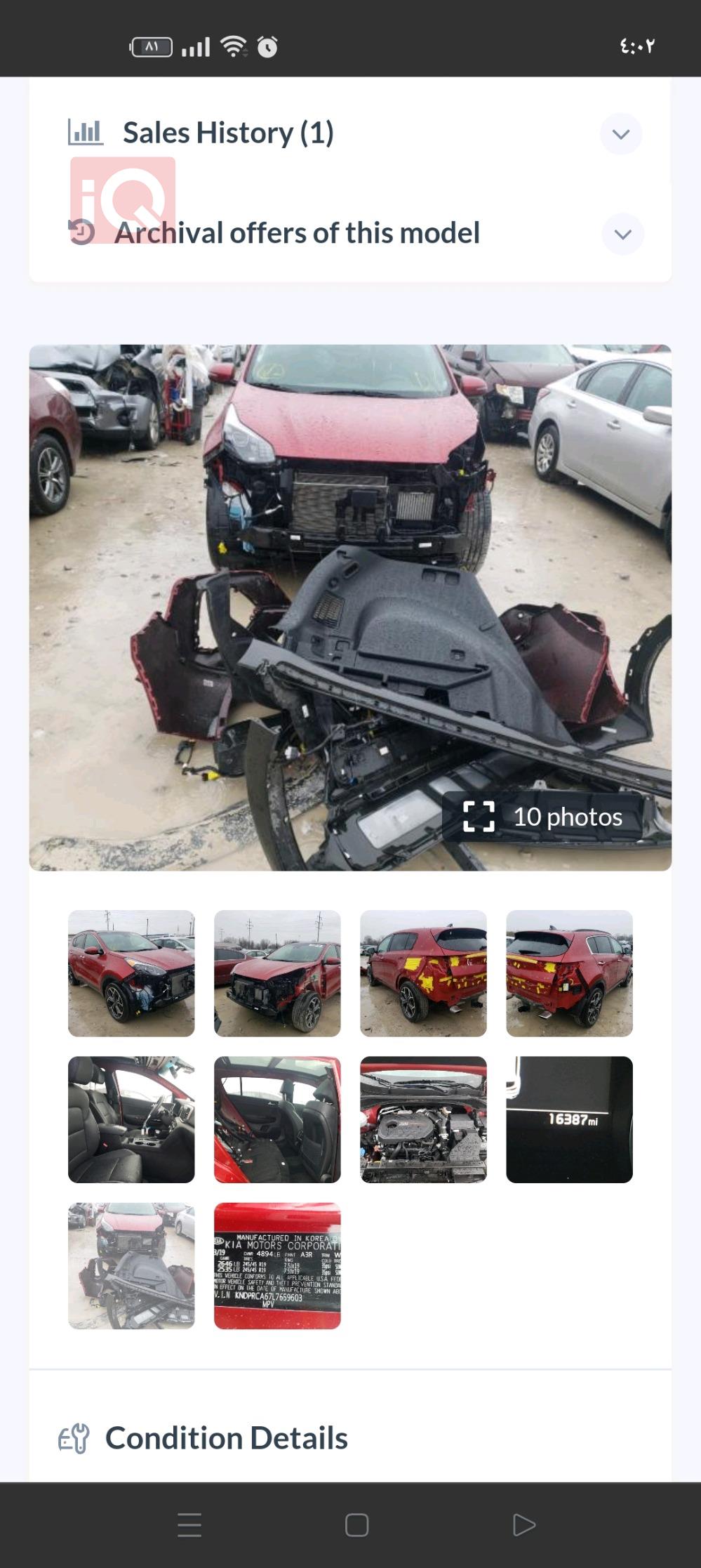Open the rear seats interior thumbnail
Screen dimensions: 701x1568
[x=277, y=1119]
